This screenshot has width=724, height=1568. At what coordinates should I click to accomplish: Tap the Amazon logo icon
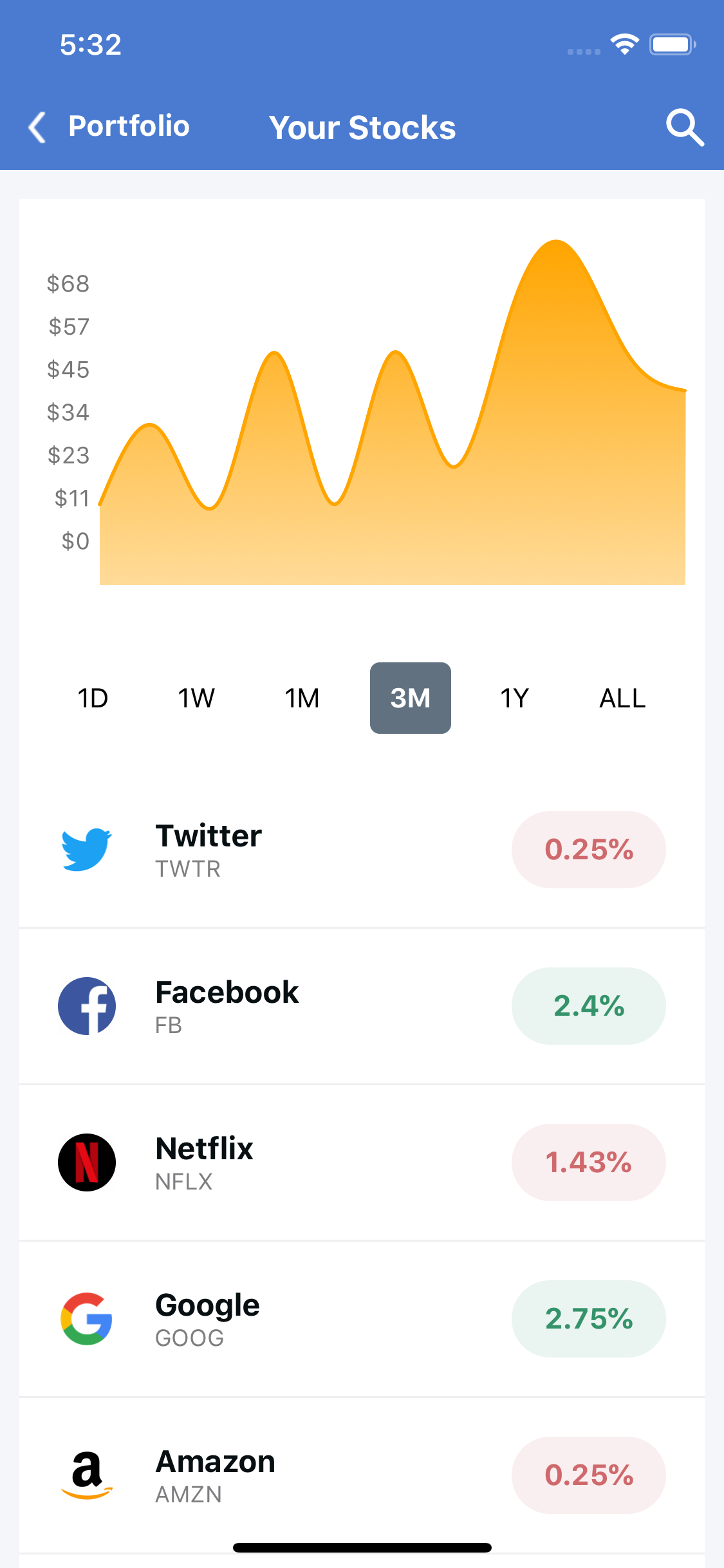click(86, 1475)
